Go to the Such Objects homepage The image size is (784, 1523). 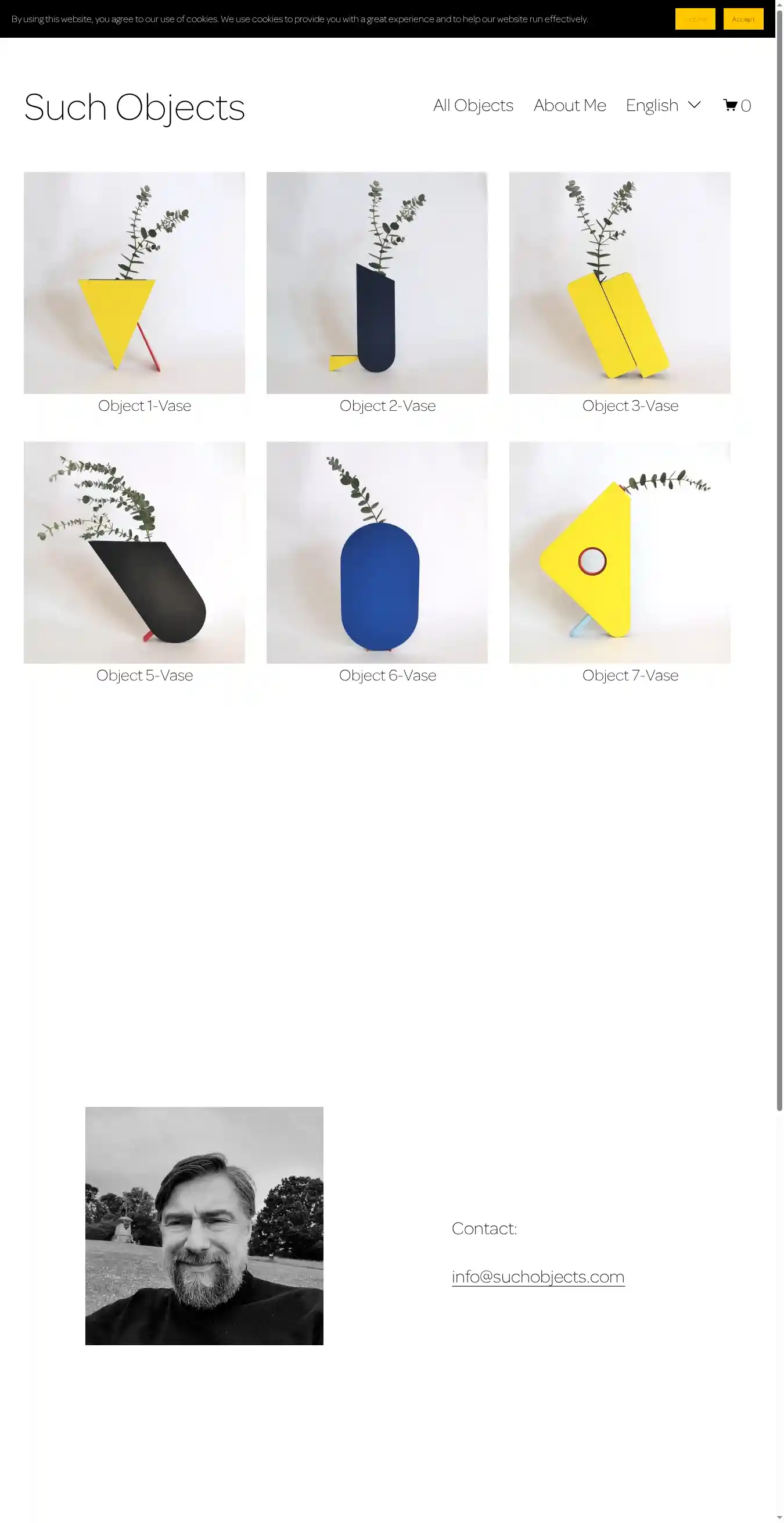[x=134, y=107]
